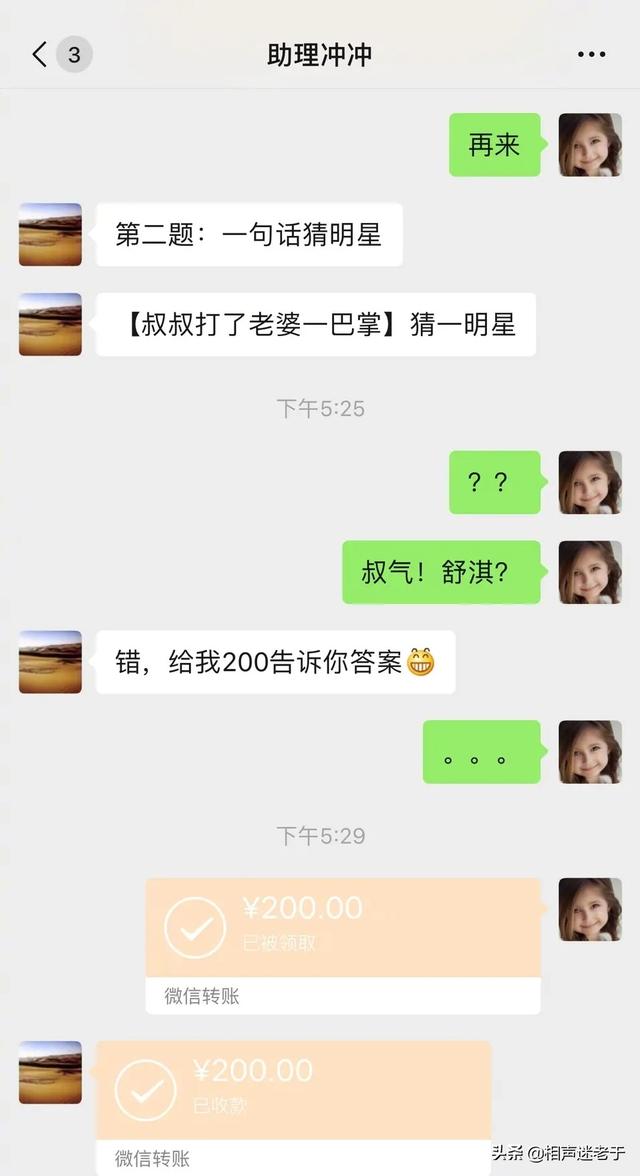Open sender avatar beside 叔气！舒淇?
The width and height of the screenshot is (640, 1176).
(590, 572)
